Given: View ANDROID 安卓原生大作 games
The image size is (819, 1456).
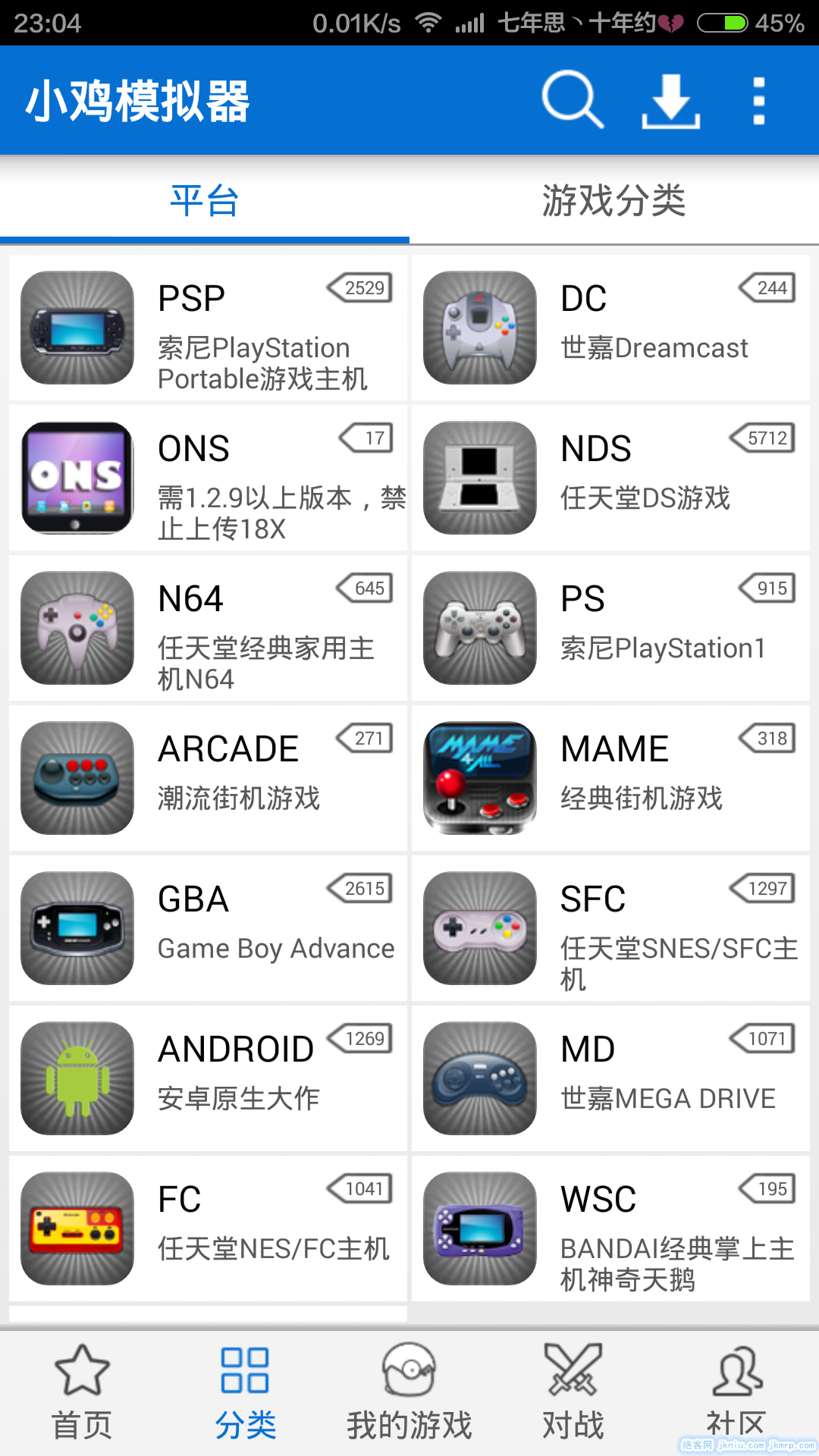Looking at the screenshot, I should coord(208,1078).
